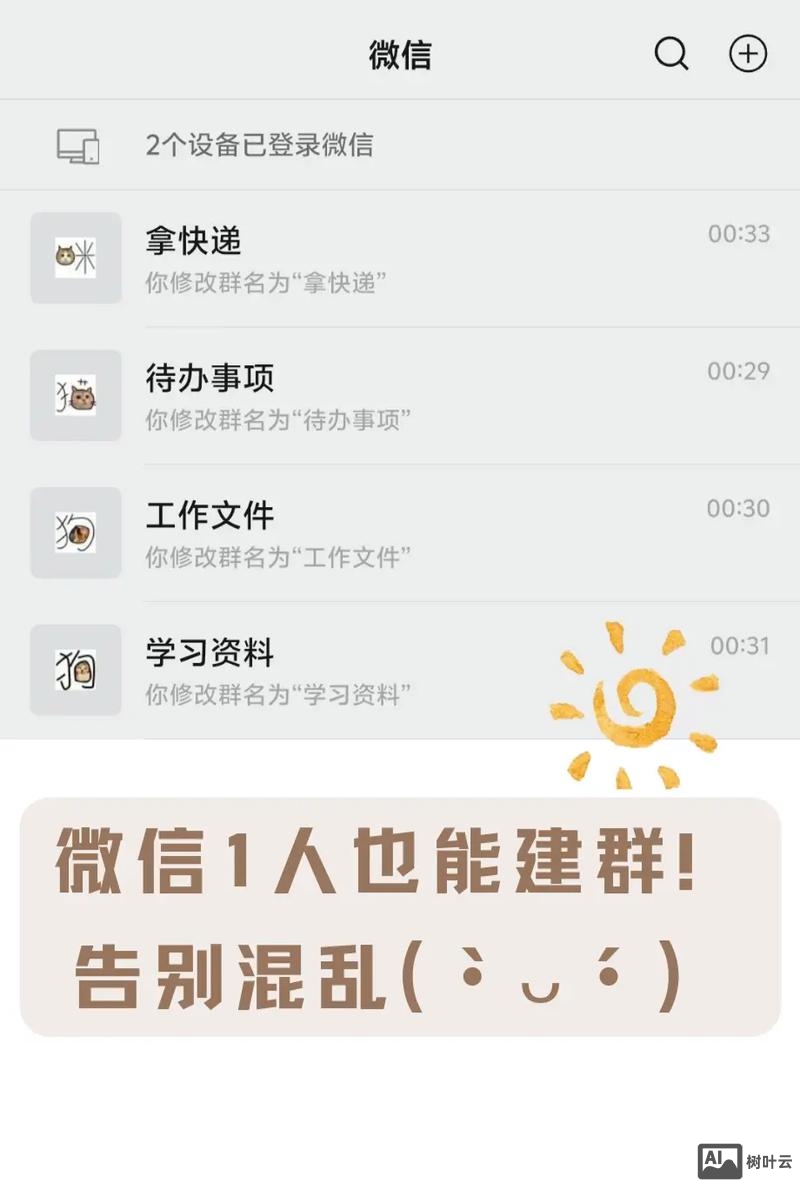Open the 拿快递 group avatar
This screenshot has height=1190, width=800.
(76, 258)
